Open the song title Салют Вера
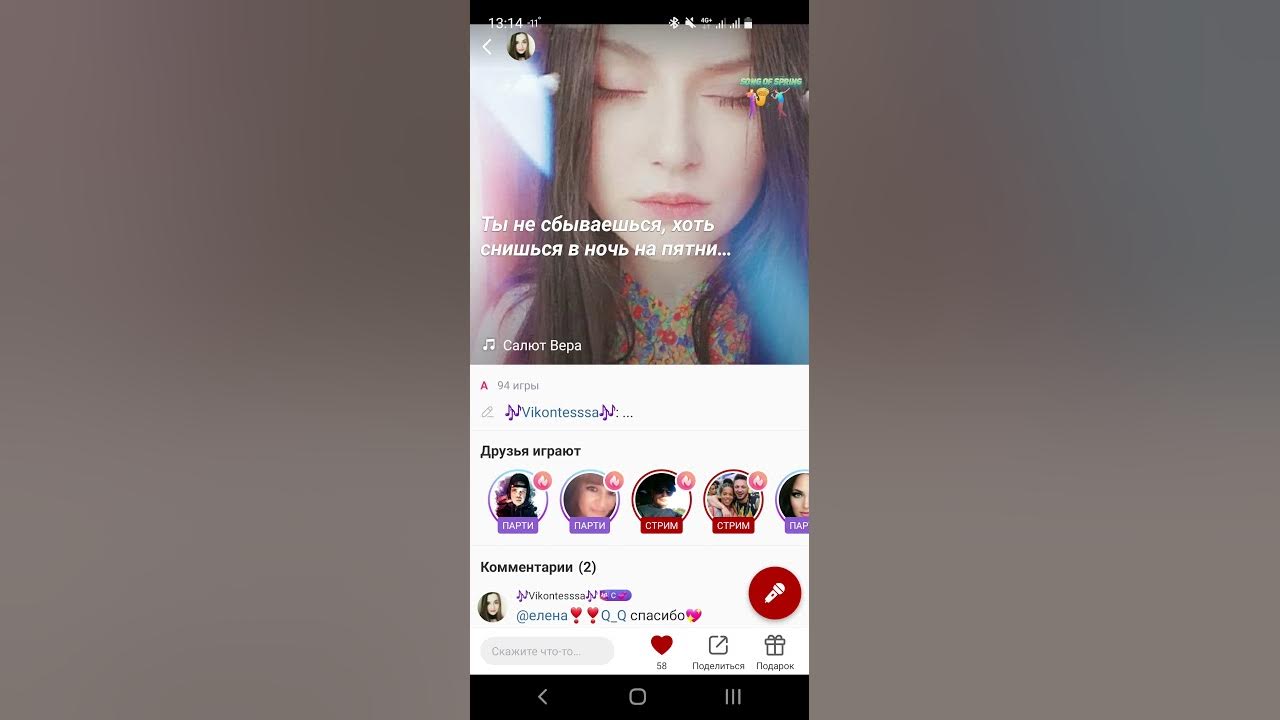Screen dimensions: 1280x720 (x=541, y=345)
